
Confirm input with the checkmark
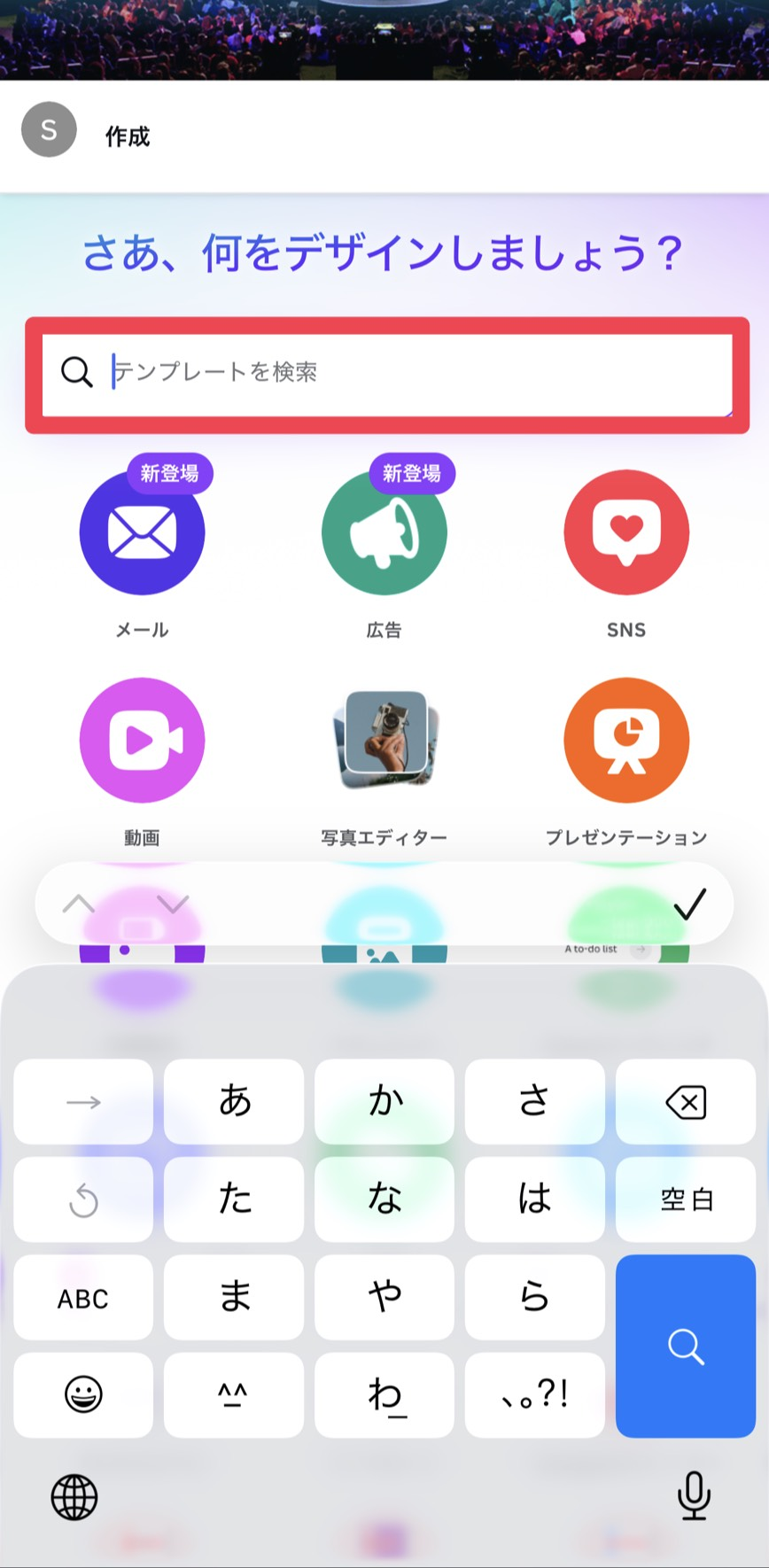click(689, 904)
